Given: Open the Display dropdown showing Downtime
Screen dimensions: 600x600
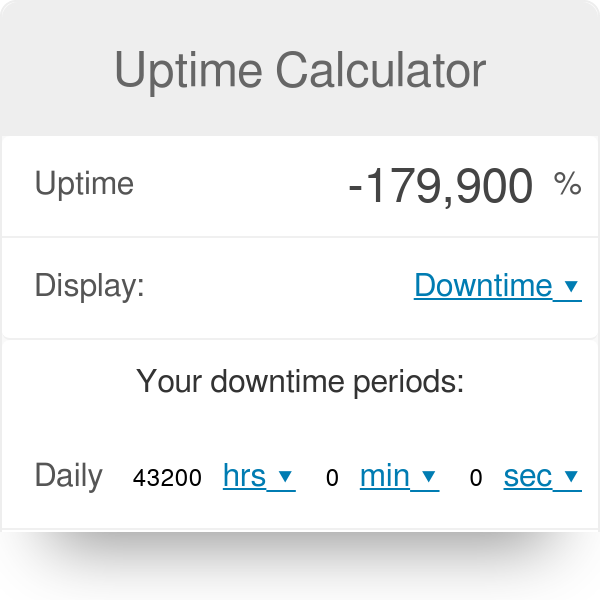Looking at the screenshot, I should point(496,286).
